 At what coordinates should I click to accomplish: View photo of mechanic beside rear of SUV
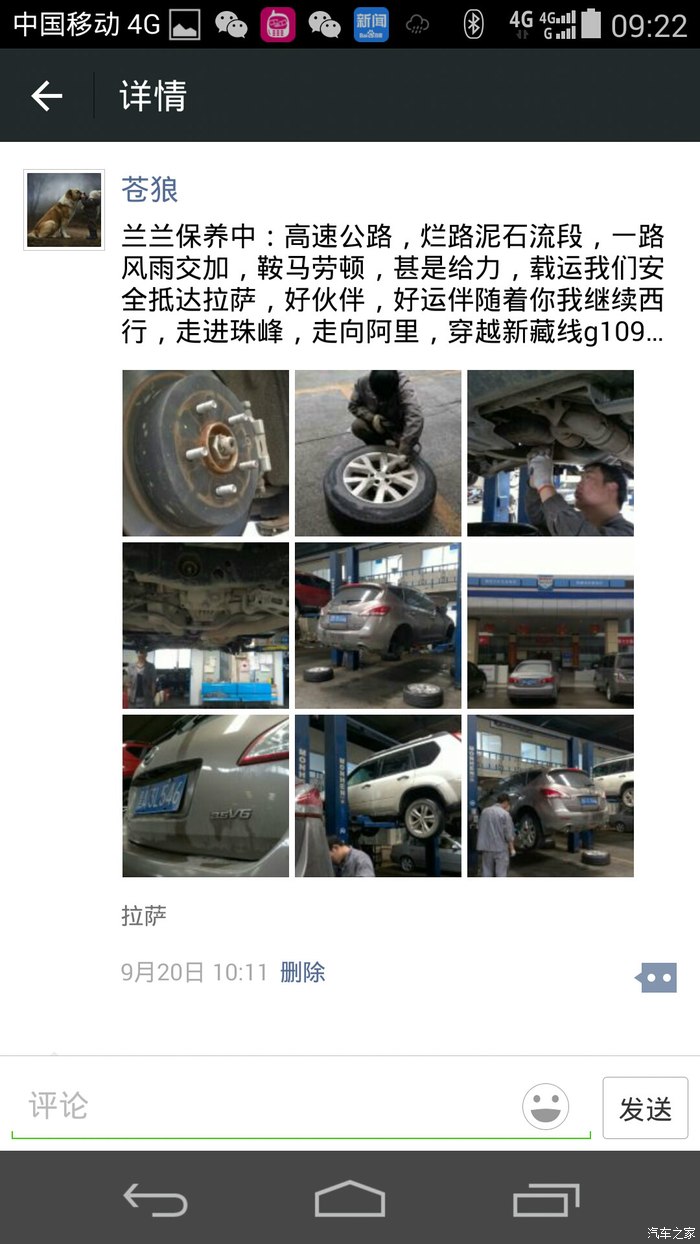[x=550, y=796]
